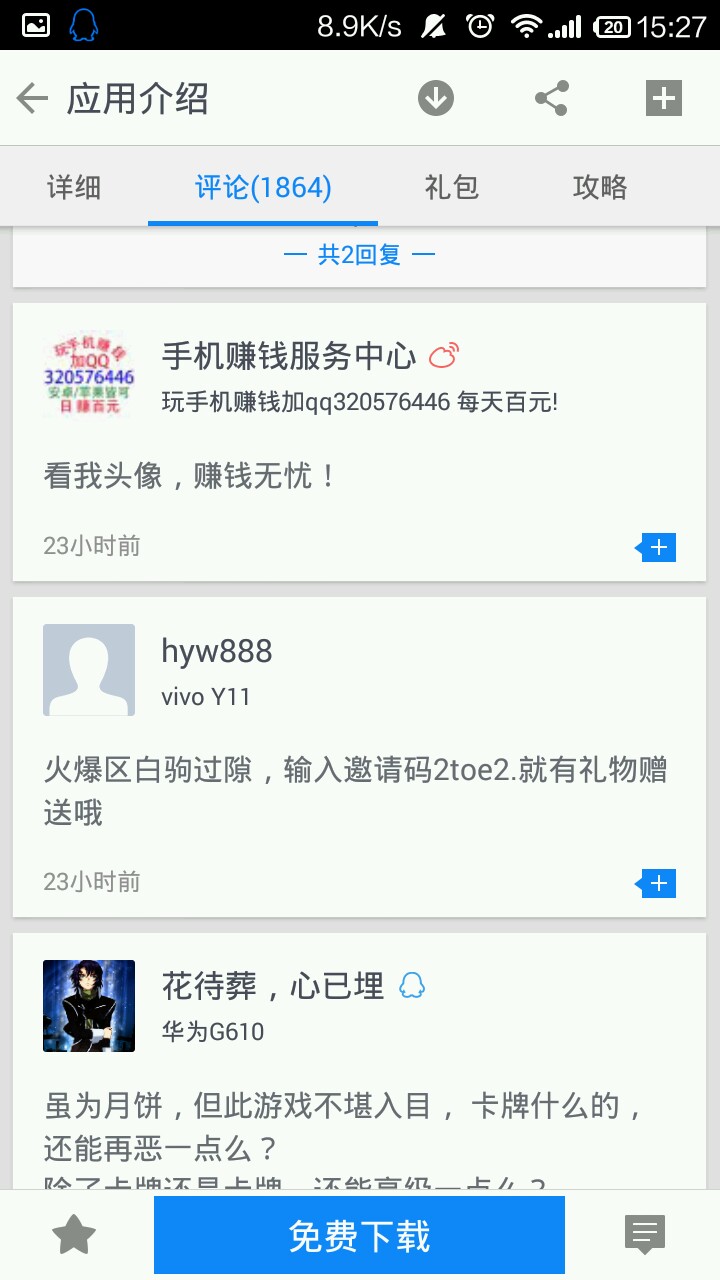The height and width of the screenshot is (1280, 720).
Task: Share this app
Action: pyautogui.click(x=551, y=98)
